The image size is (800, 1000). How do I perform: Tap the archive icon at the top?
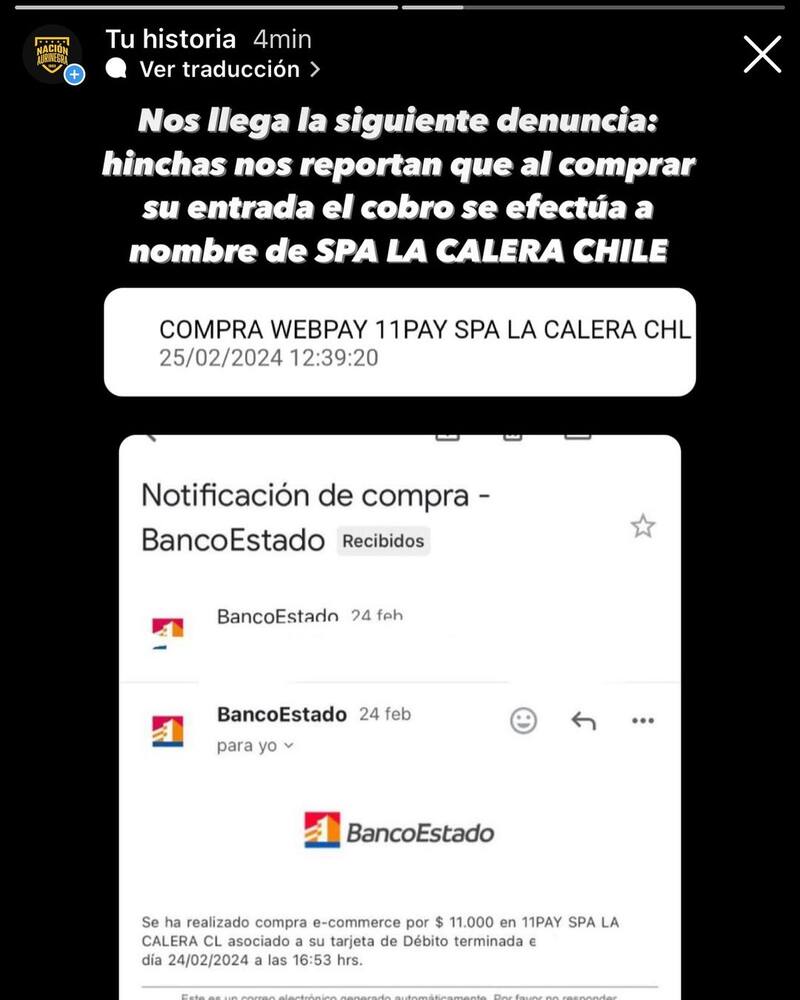point(447,436)
